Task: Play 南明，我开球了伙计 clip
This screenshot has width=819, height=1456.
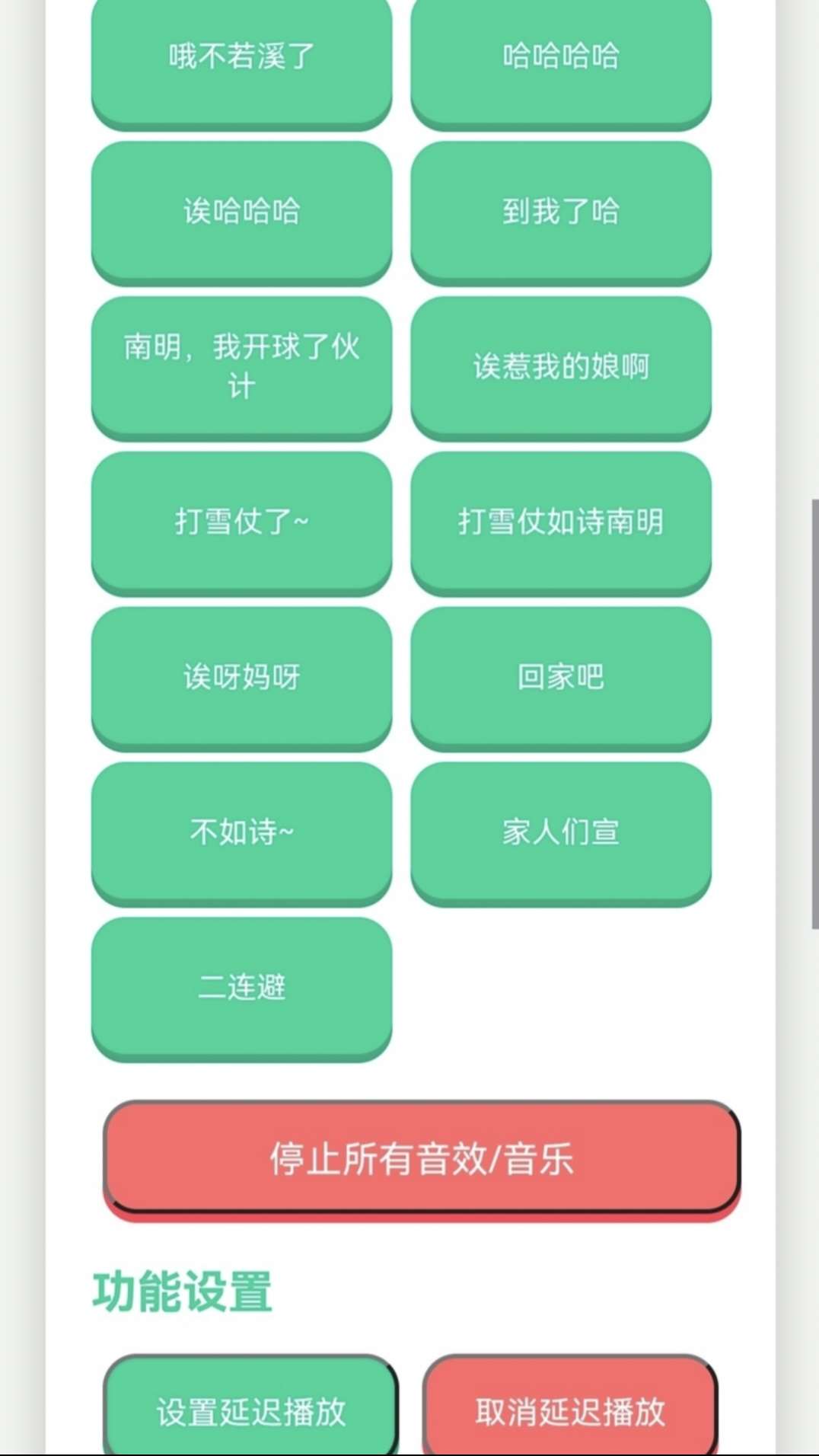Action: (241, 366)
